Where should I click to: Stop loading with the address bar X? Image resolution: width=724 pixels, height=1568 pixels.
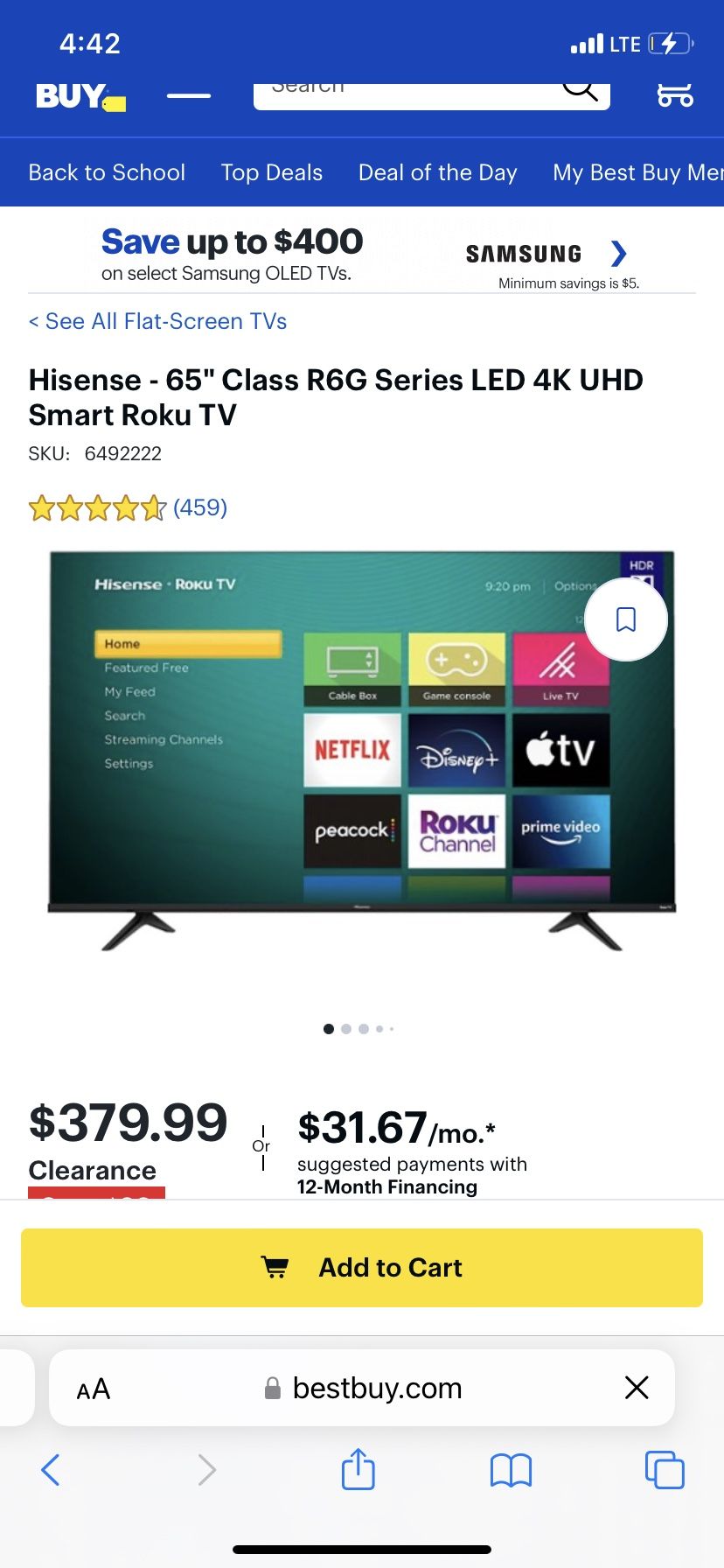click(637, 1388)
